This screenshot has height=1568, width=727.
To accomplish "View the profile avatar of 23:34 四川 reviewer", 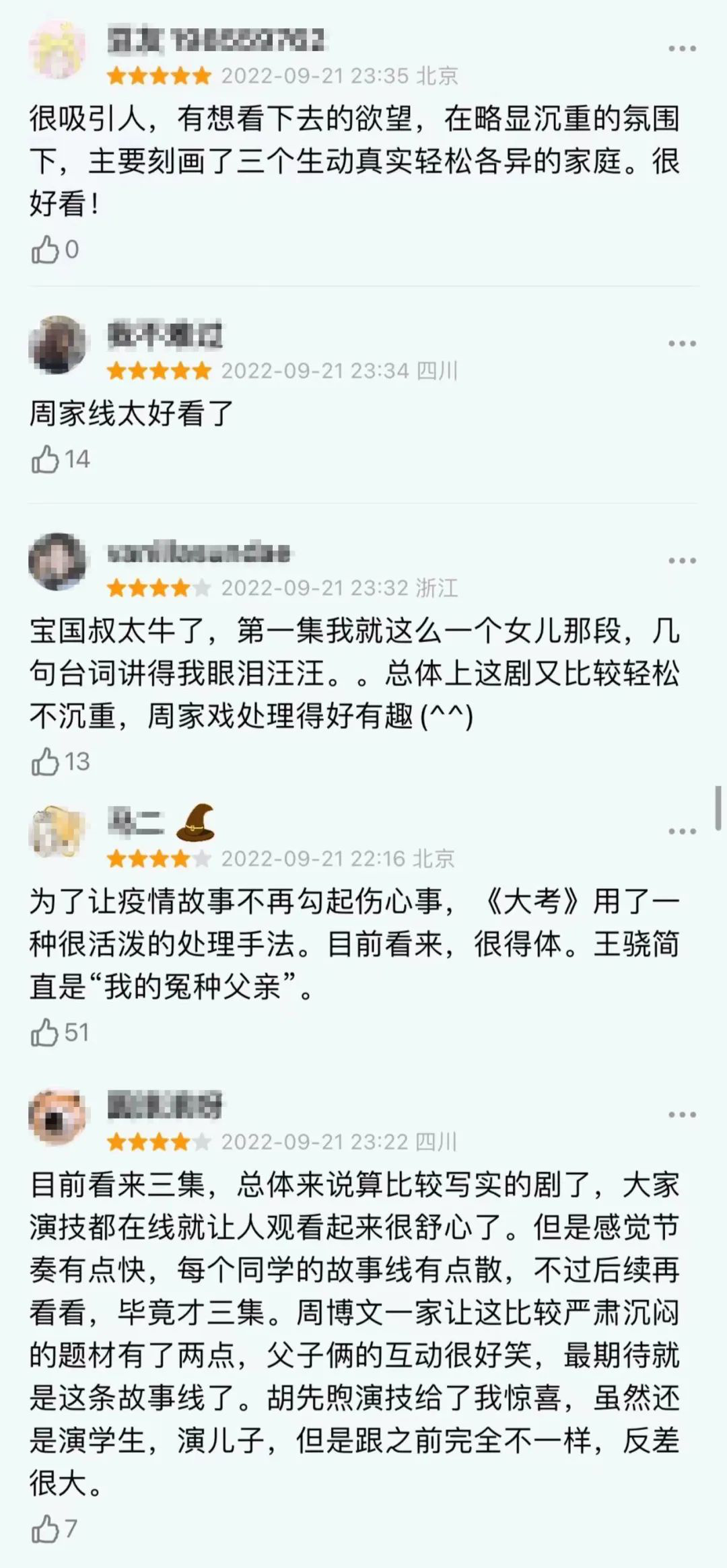I will [x=58, y=345].
